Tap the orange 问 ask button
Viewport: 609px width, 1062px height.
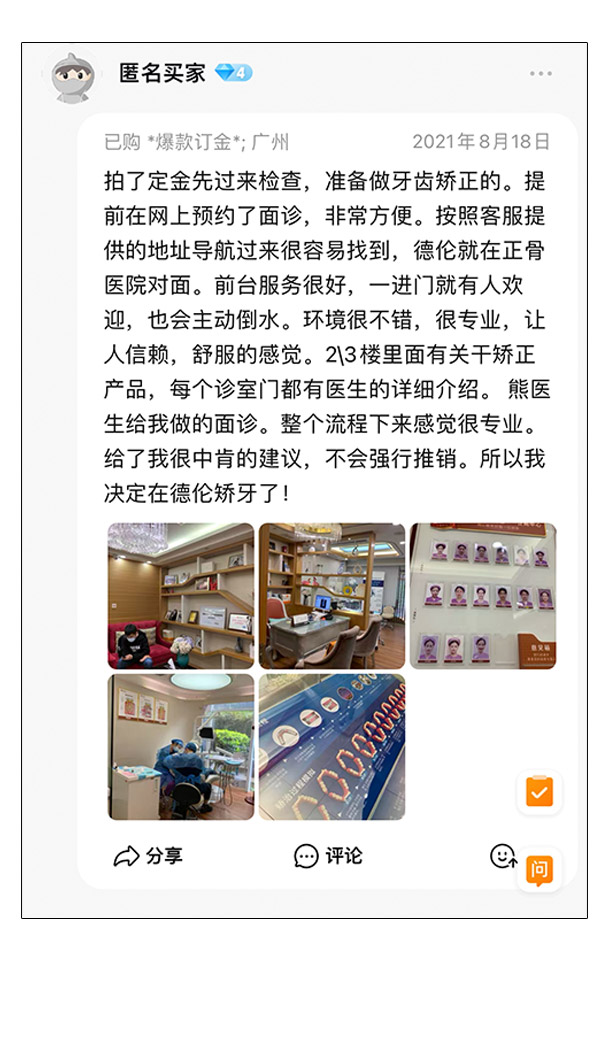(539, 869)
